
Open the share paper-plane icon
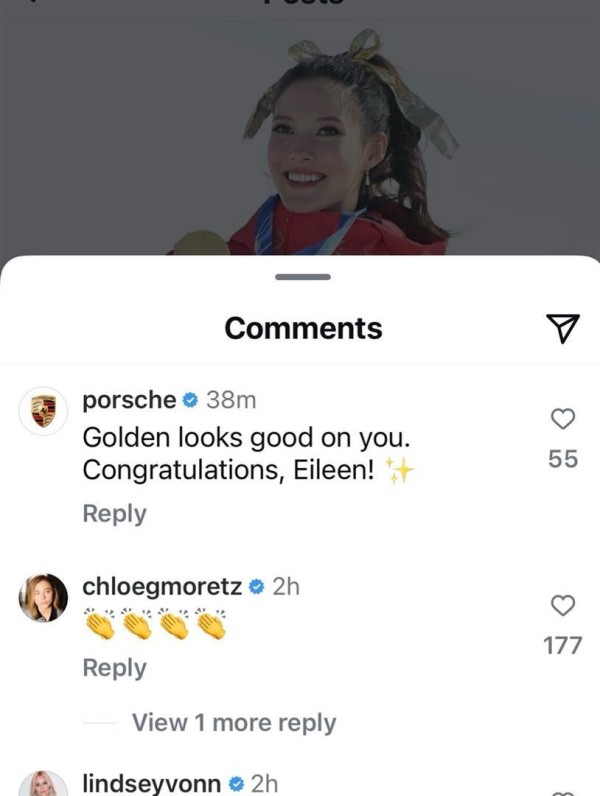coord(563,328)
